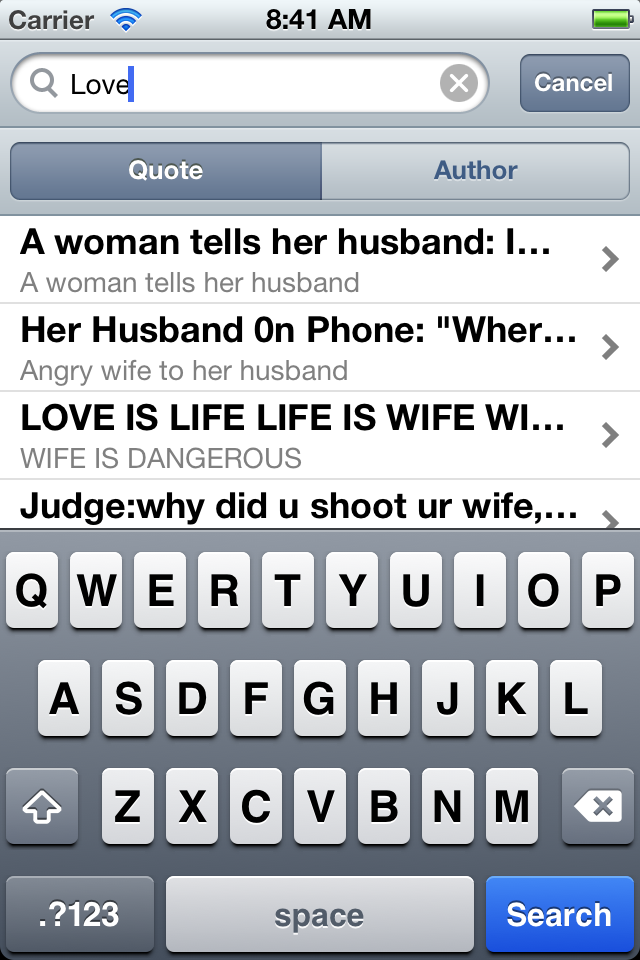Open 'A woman tells her husband' quote
Viewport: 640px width, 960px height.
300,259
